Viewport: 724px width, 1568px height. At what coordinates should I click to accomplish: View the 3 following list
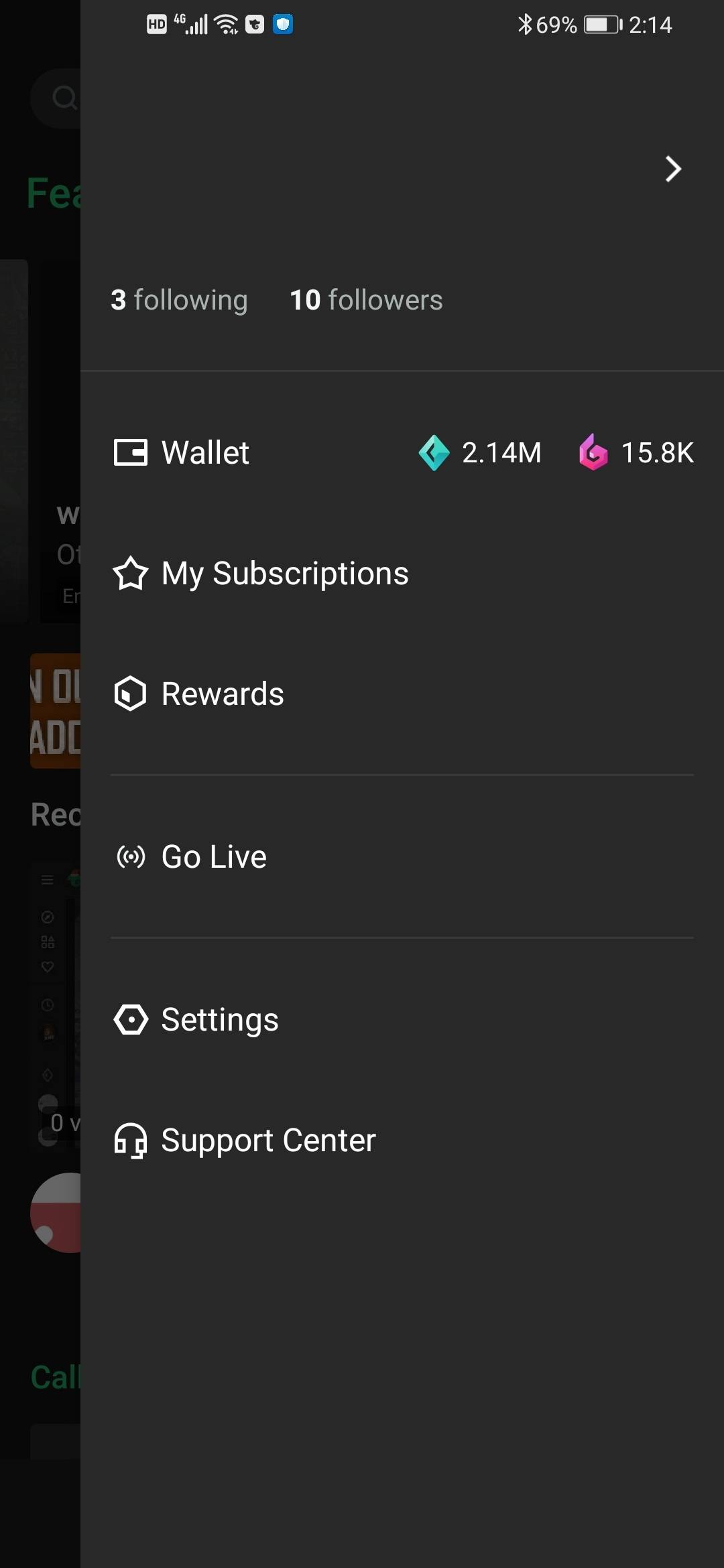(179, 300)
